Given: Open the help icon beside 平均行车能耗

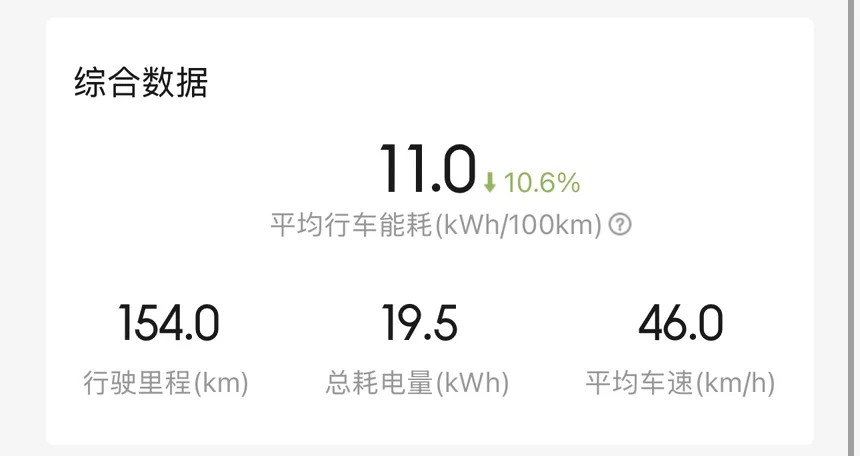Looking at the screenshot, I should coord(620,224).
